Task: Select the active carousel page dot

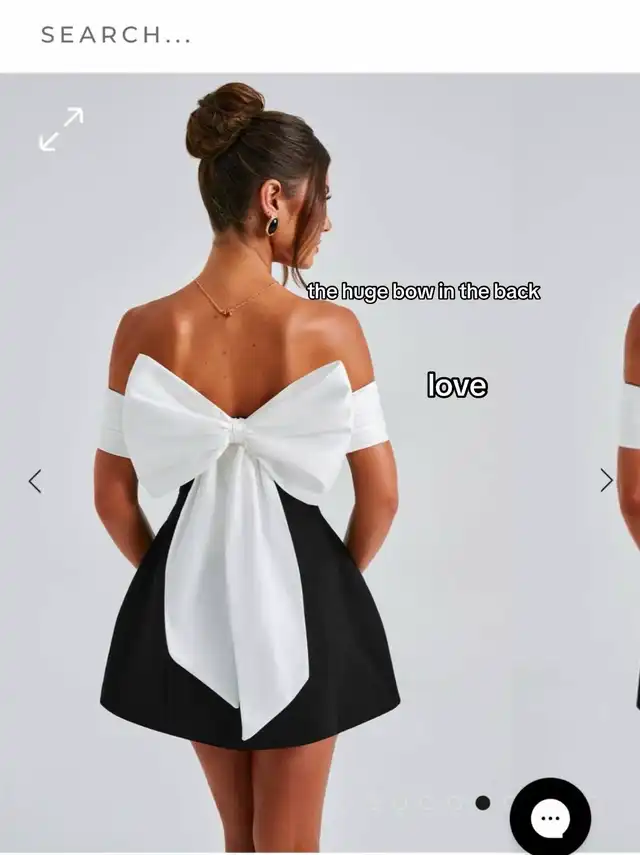Action: coord(483,802)
